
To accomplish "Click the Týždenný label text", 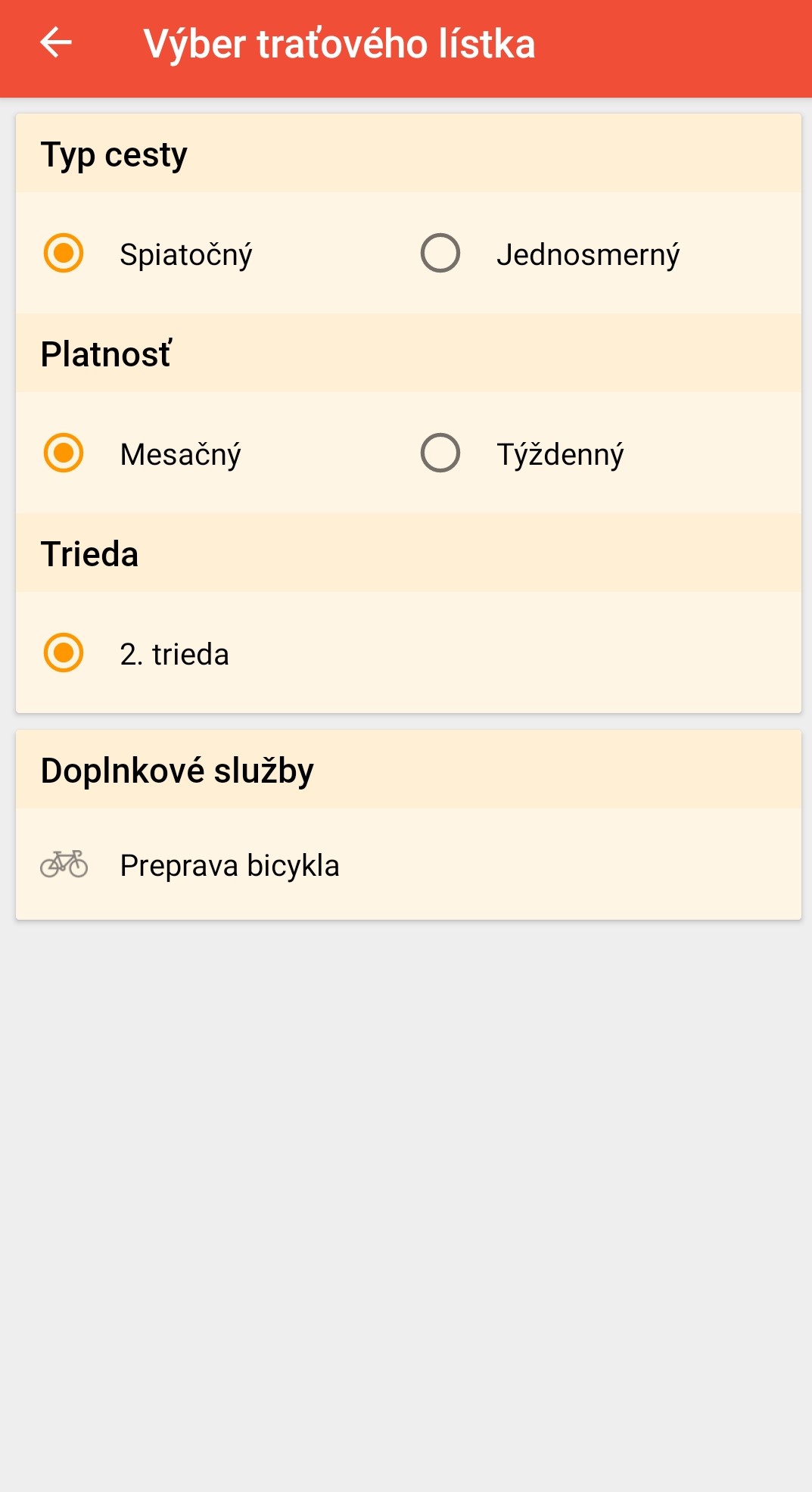I will (x=560, y=454).
